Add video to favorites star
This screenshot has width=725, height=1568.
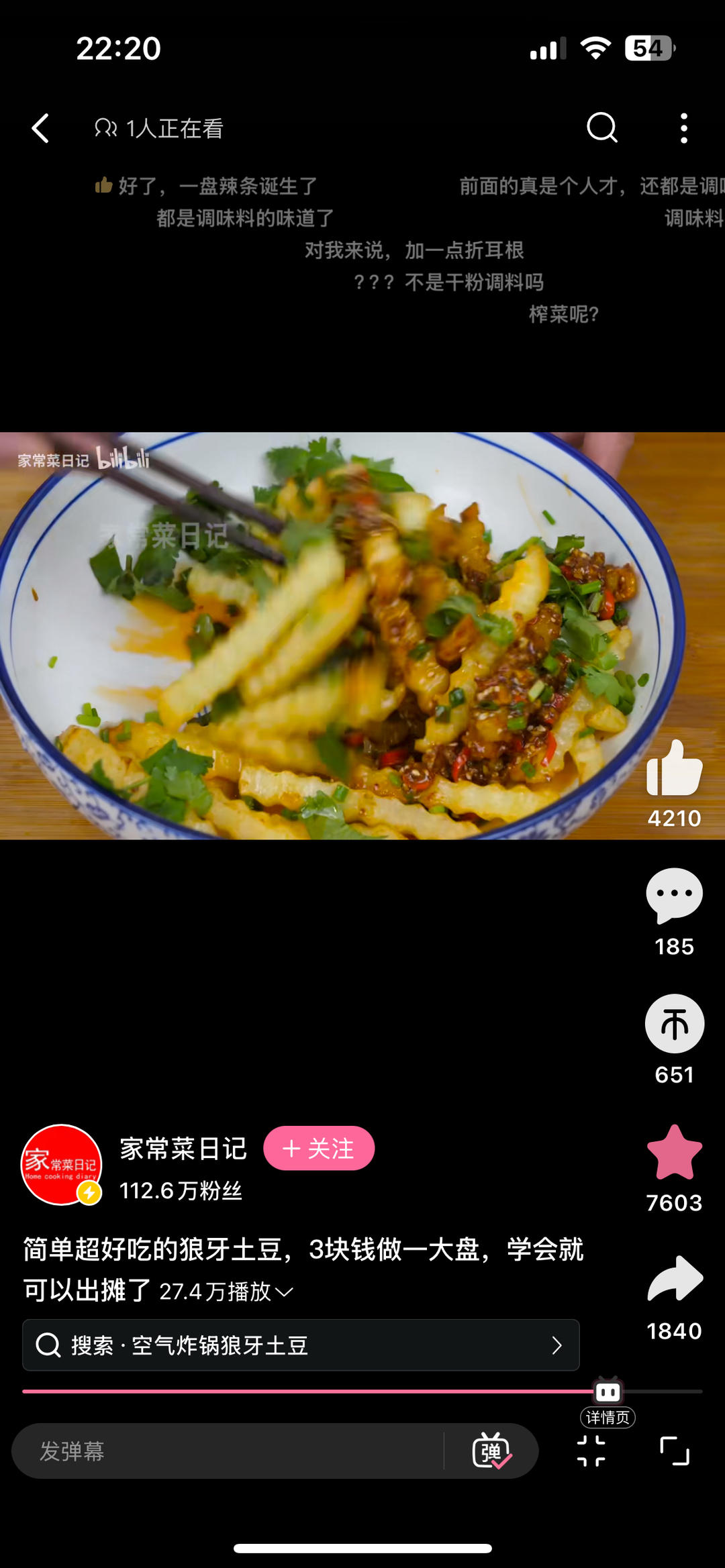tap(674, 1153)
